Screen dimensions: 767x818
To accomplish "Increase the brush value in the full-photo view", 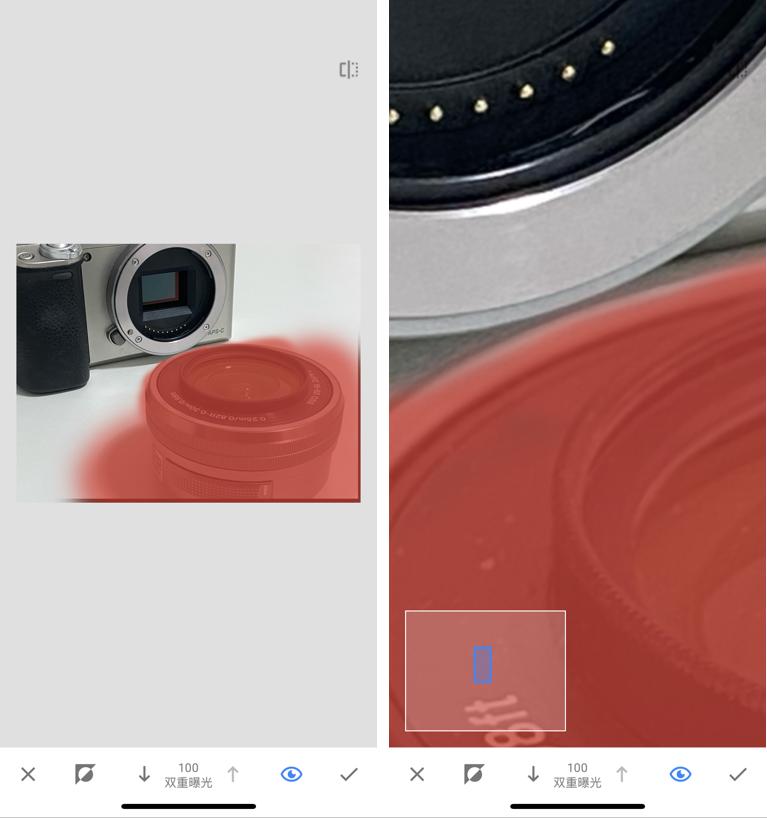I will pos(233,774).
